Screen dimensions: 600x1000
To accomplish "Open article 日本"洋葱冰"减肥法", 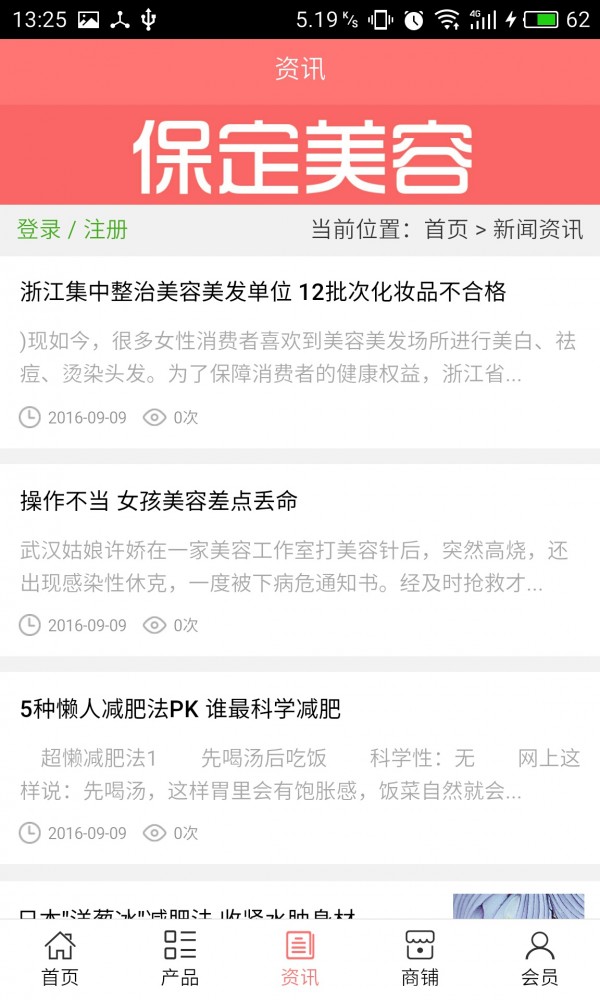I will pyautogui.click(x=188, y=910).
